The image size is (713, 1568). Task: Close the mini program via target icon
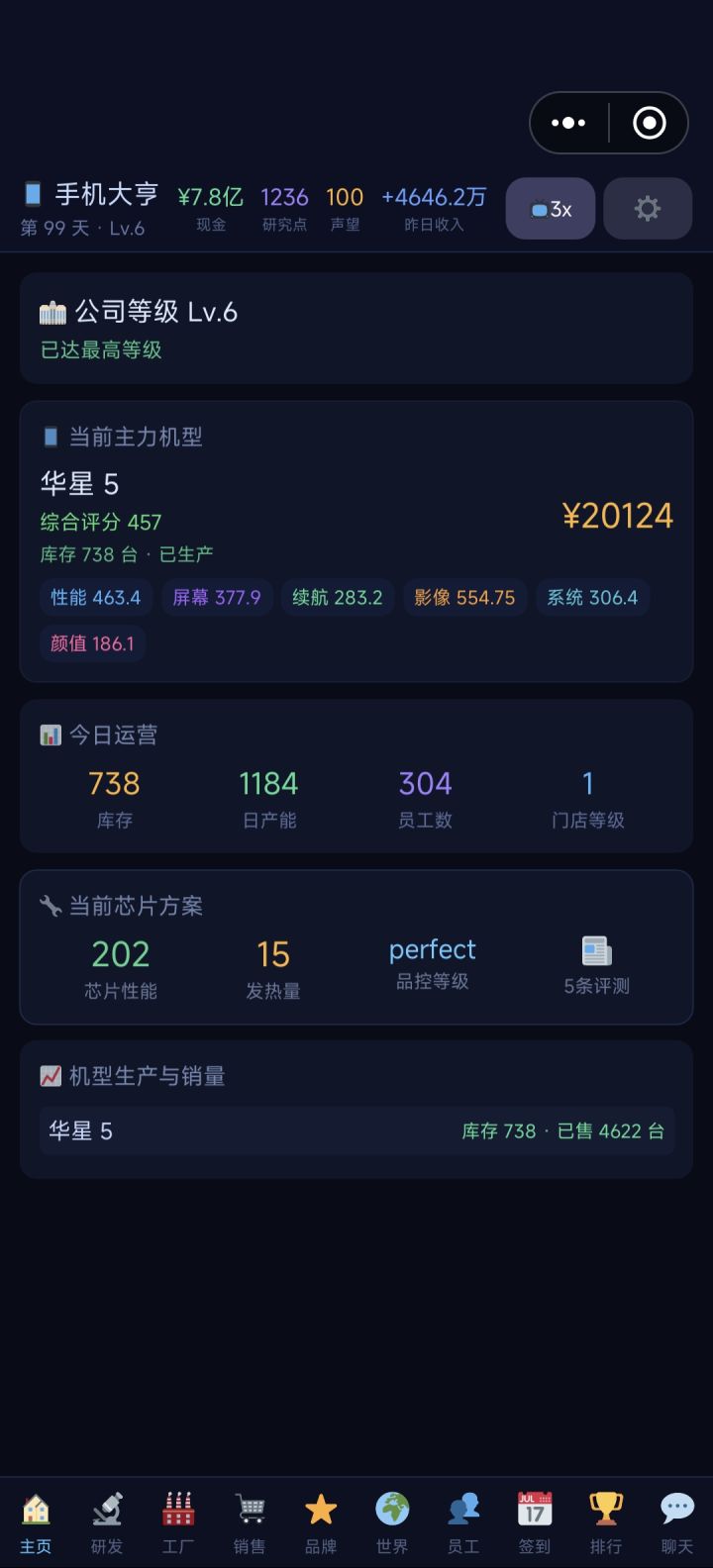click(x=650, y=123)
